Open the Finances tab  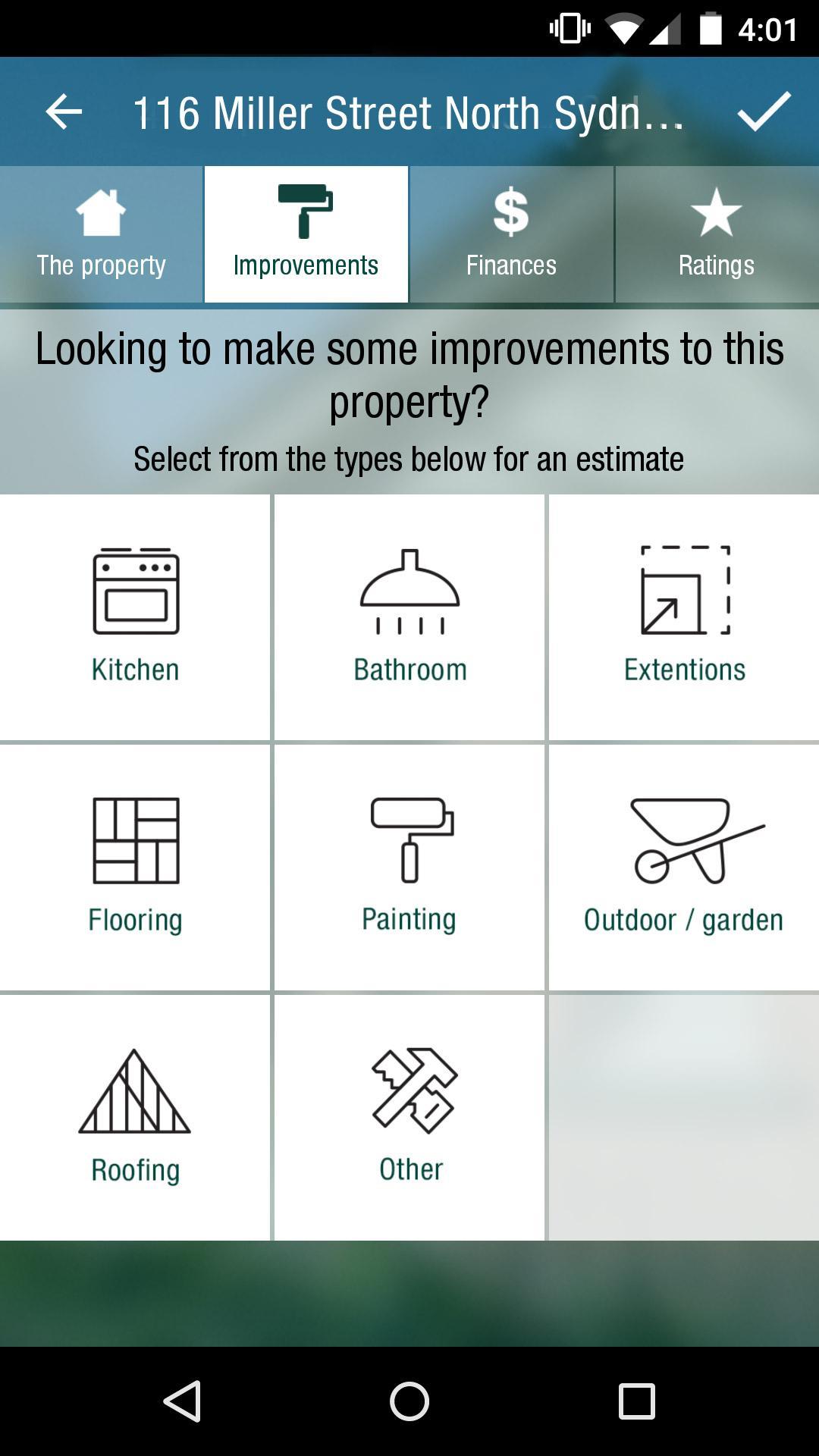[x=511, y=234]
